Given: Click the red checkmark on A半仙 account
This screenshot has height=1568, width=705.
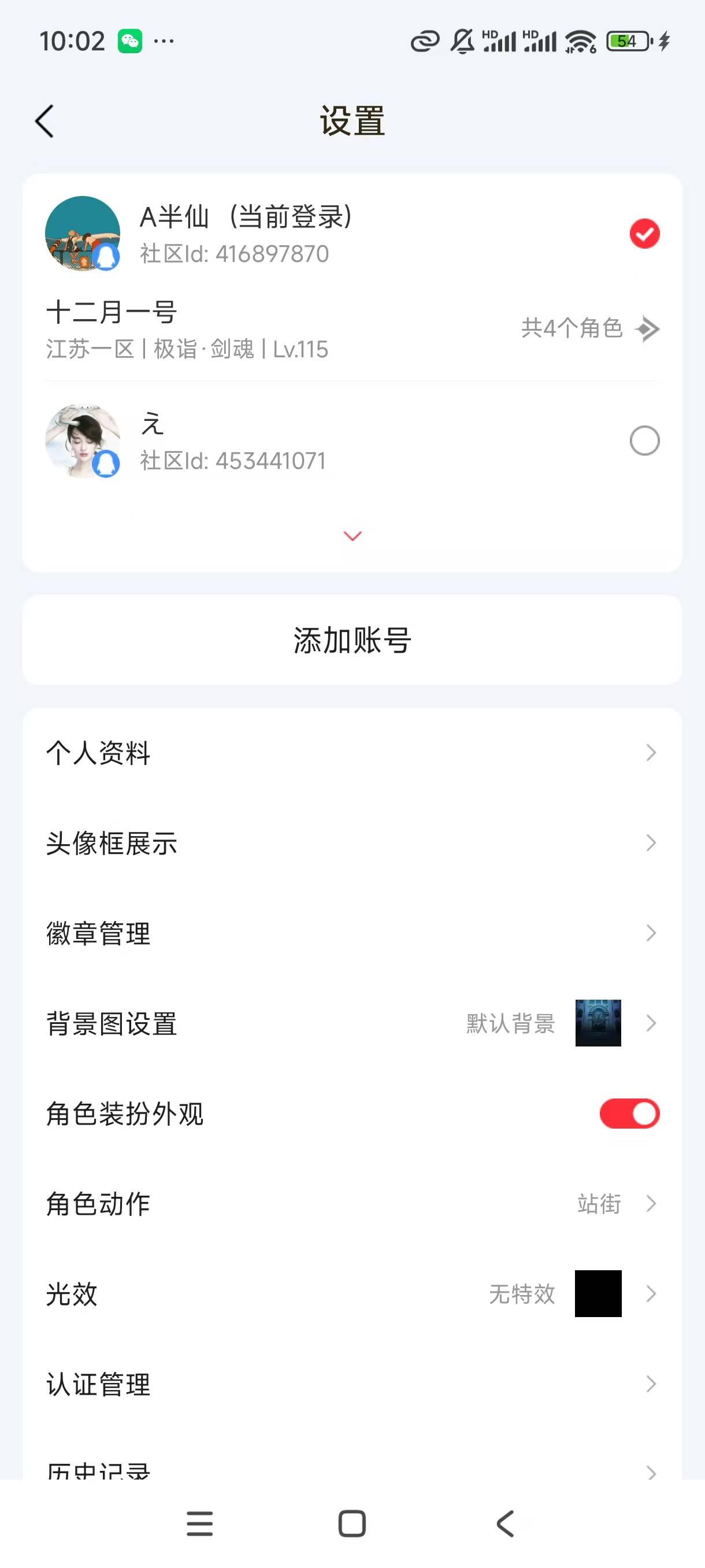Looking at the screenshot, I should click(x=645, y=234).
